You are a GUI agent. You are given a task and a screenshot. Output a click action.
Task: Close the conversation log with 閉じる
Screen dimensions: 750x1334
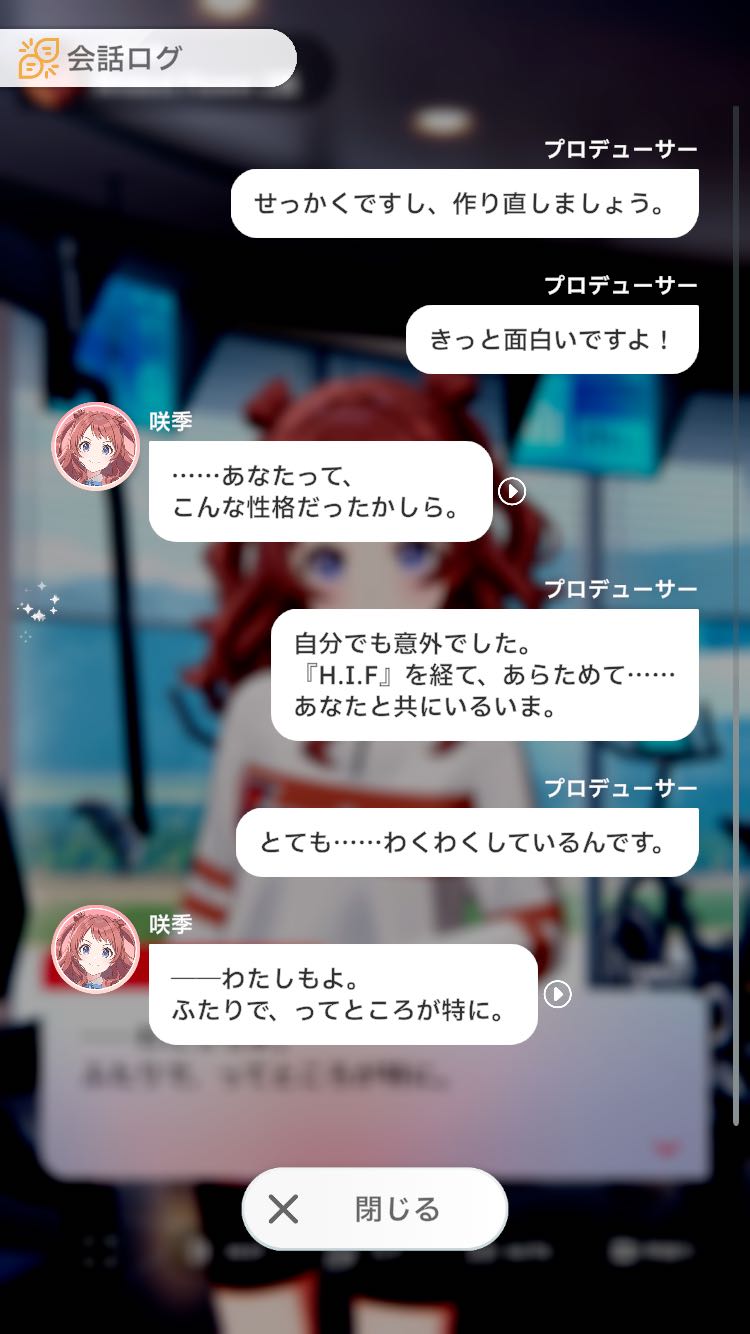point(375,1209)
